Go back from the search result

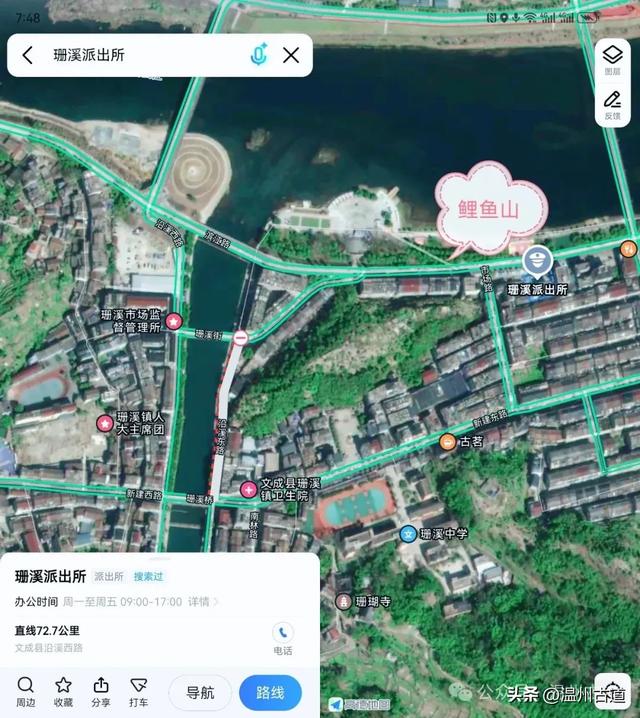(28, 55)
